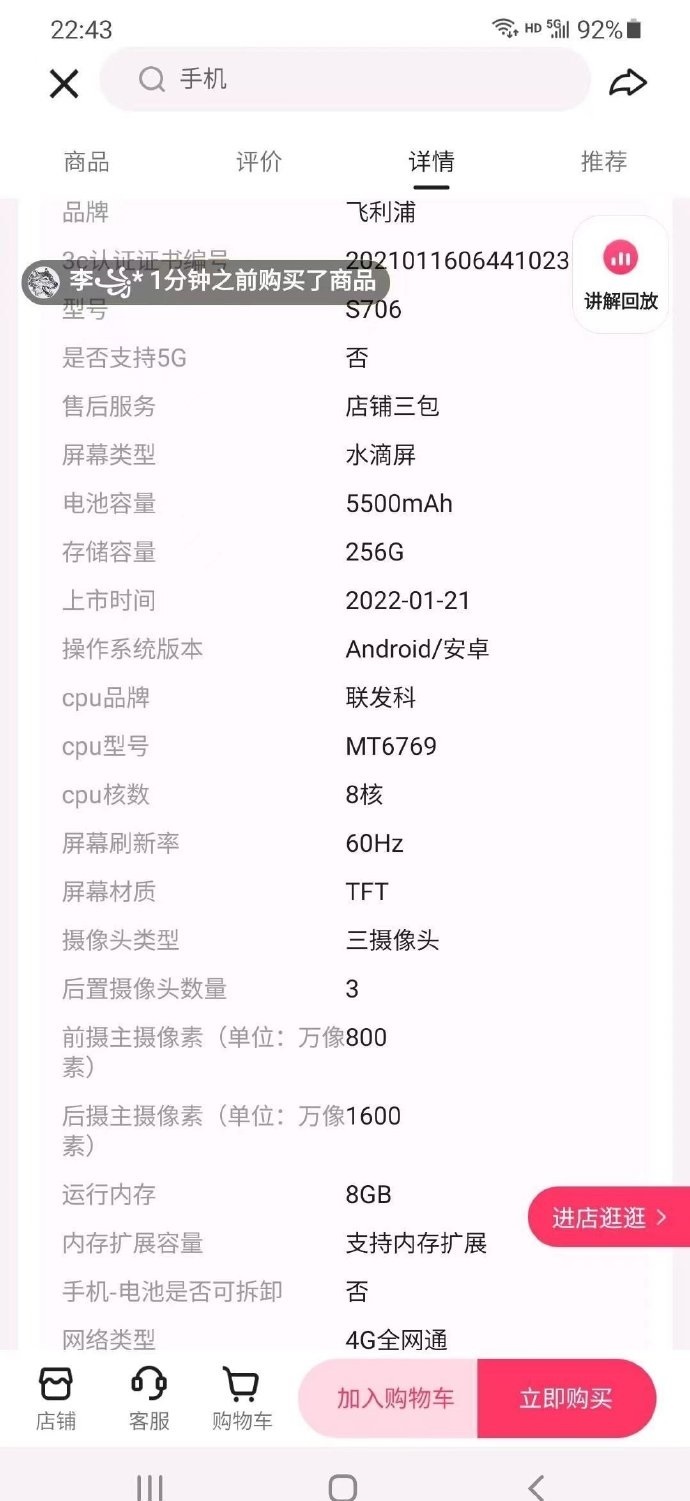Switch to the 评价 tab
Image resolution: width=690 pixels, height=1501 pixels.
click(x=259, y=162)
